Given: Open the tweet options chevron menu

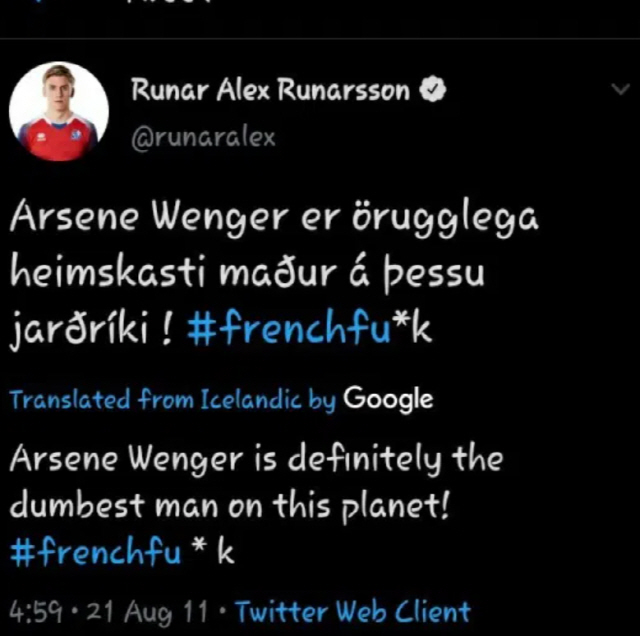Looking at the screenshot, I should pyautogui.click(x=621, y=90).
